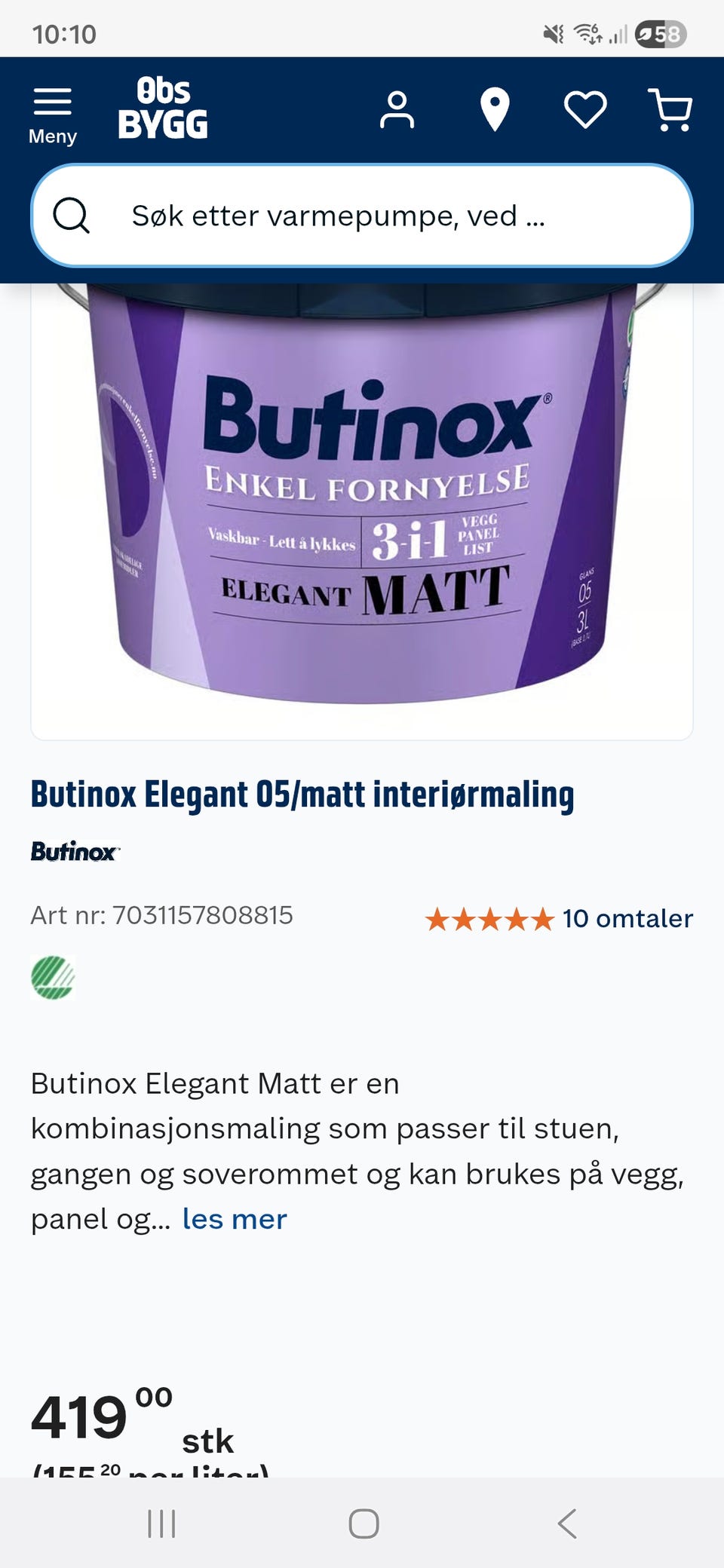The height and width of the screenshot is (1568, 724).
Task: View the 10 omtaler reviews
Action: [x=626, y=918]
